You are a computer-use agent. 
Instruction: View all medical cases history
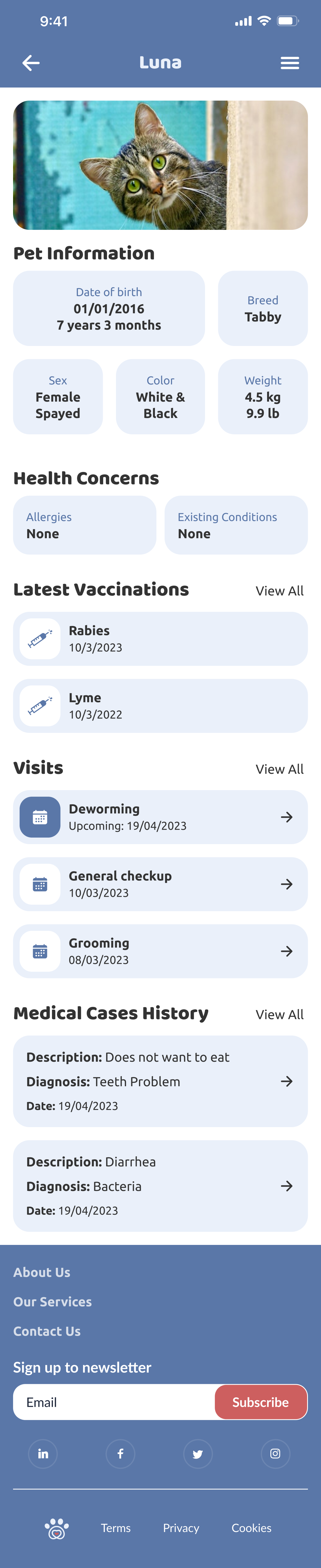(x=279, y=1014)
